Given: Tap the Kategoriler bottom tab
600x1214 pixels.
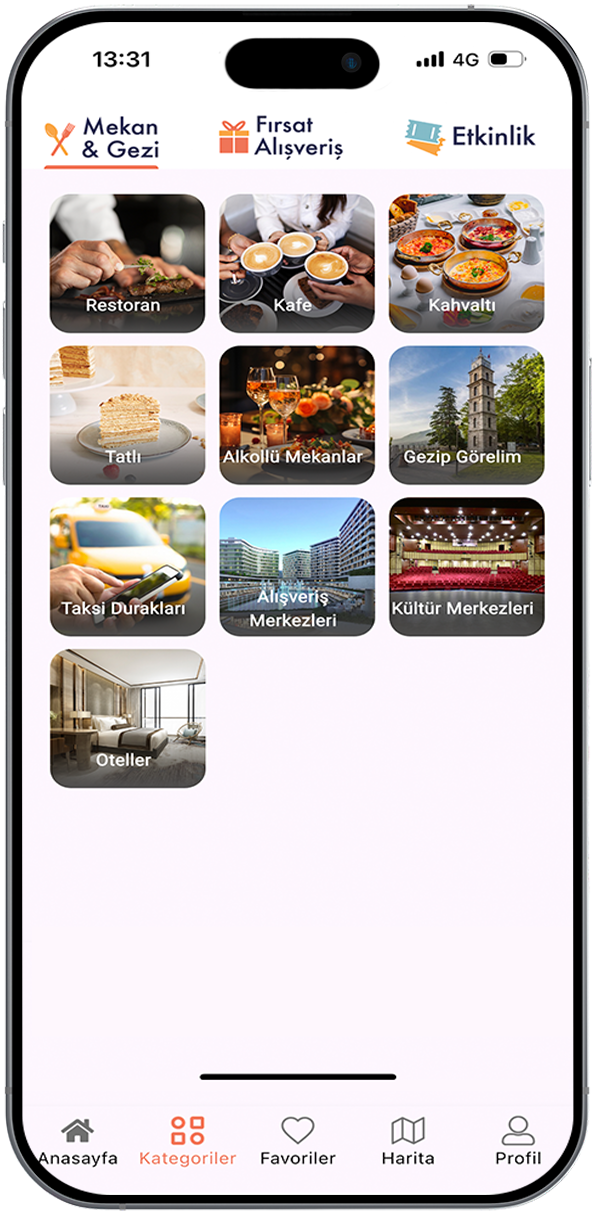Looking at the screenshot, I should pyautogui.click(x=187, y=1142).
